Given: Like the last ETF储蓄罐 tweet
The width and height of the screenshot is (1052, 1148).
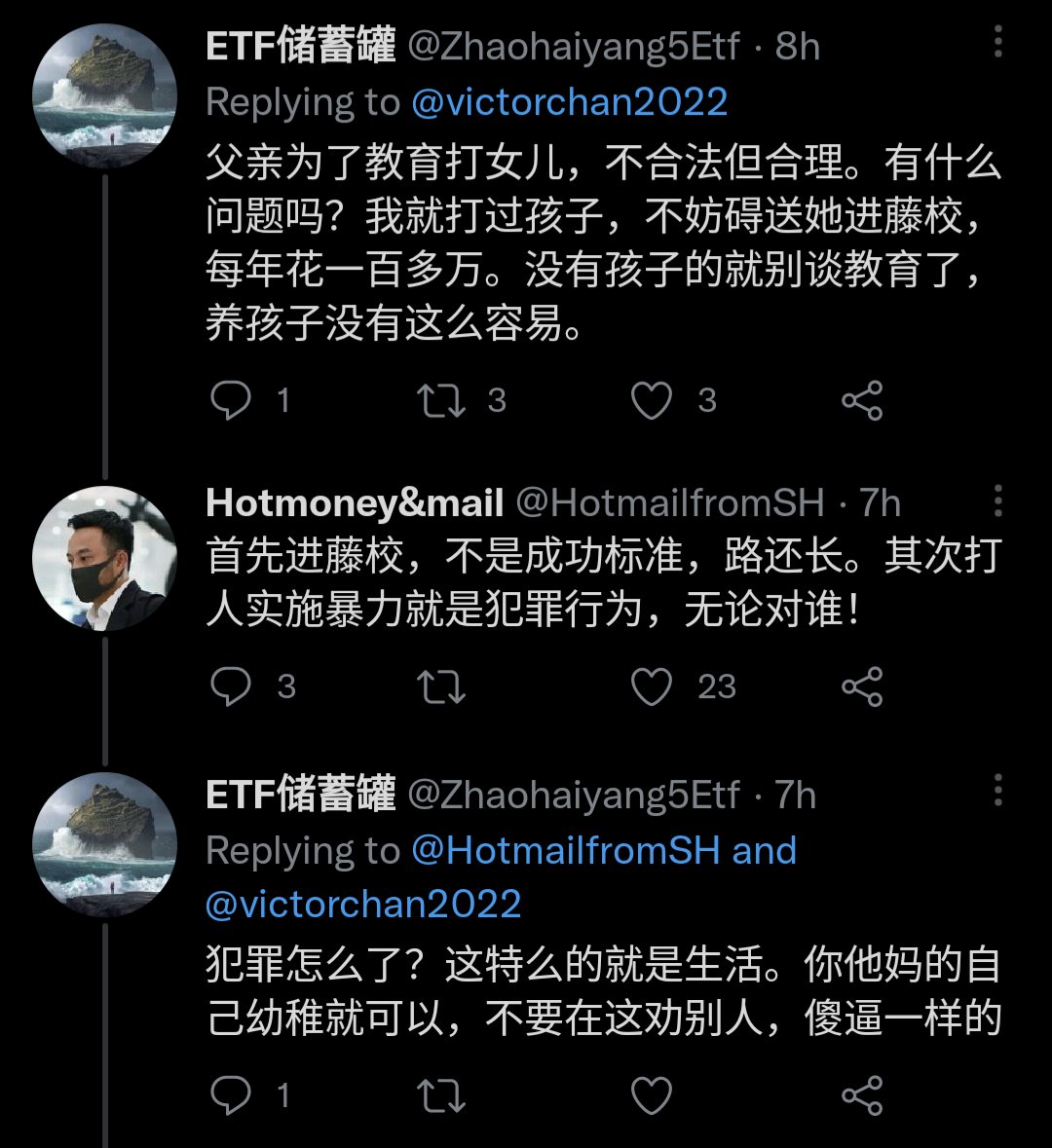Looking at the screenshot, I should tap(652, 1095).
